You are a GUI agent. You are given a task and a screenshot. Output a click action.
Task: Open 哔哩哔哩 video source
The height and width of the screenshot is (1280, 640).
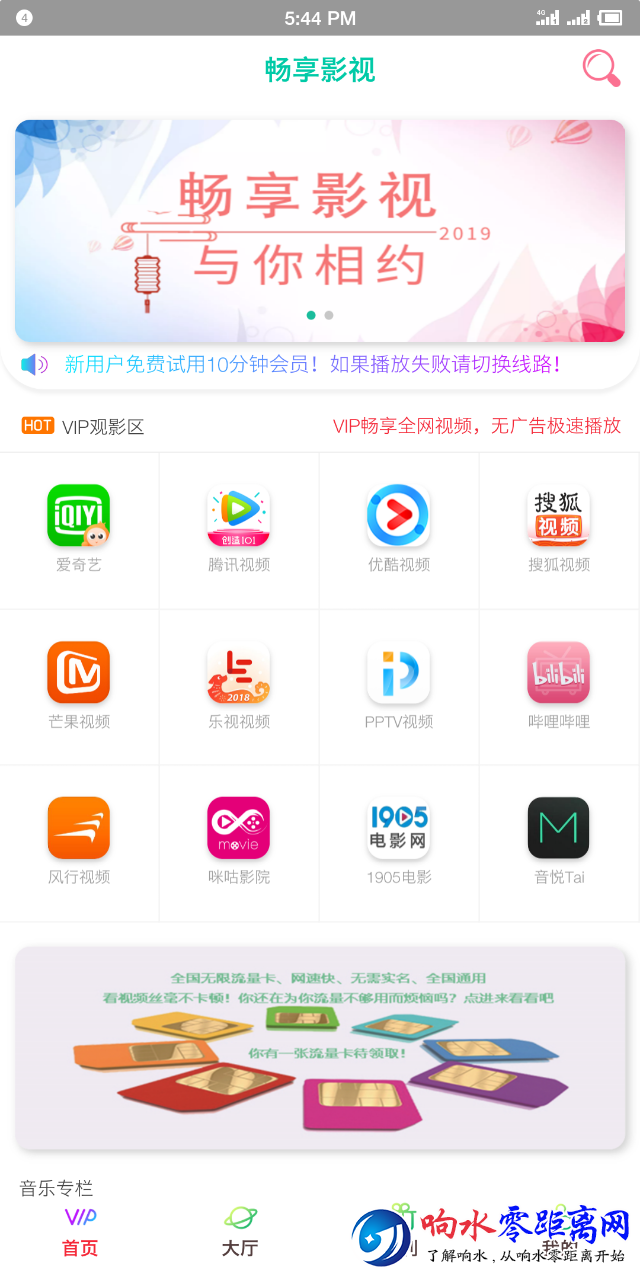coord(559,686)
